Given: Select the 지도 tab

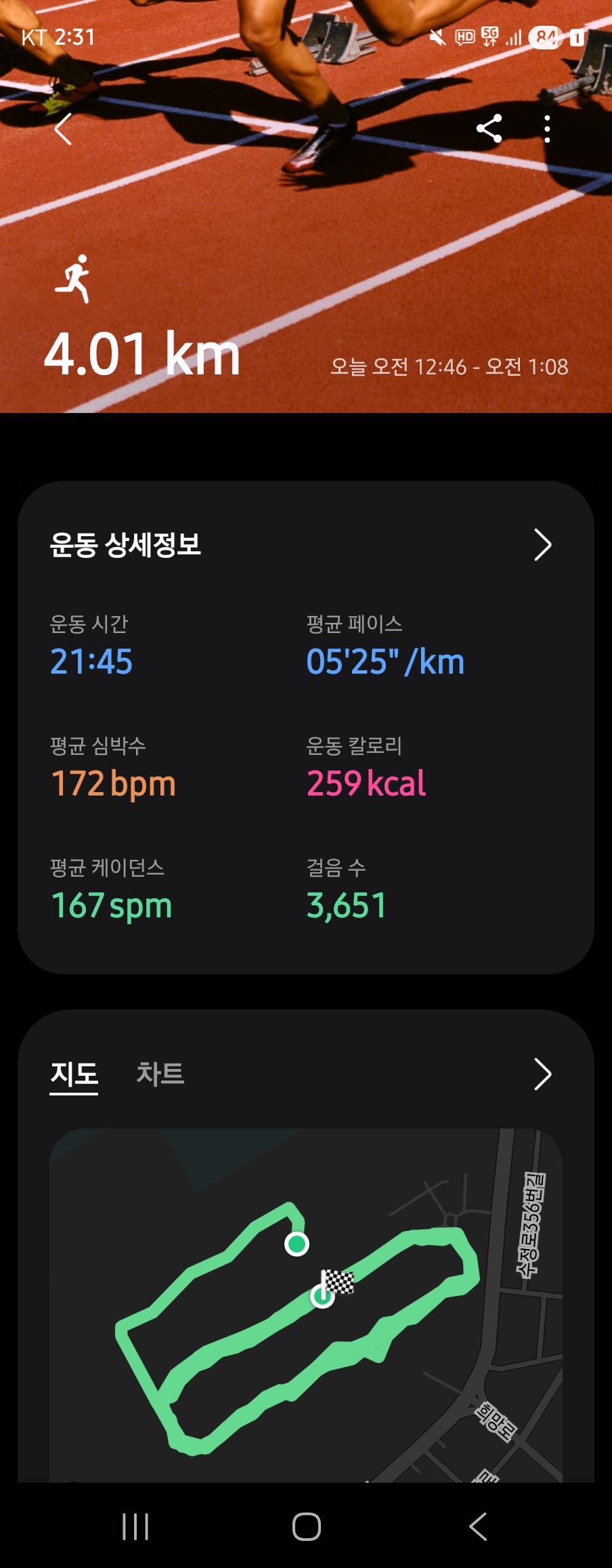Looking at the screenshot, I should coord(74,1074).
